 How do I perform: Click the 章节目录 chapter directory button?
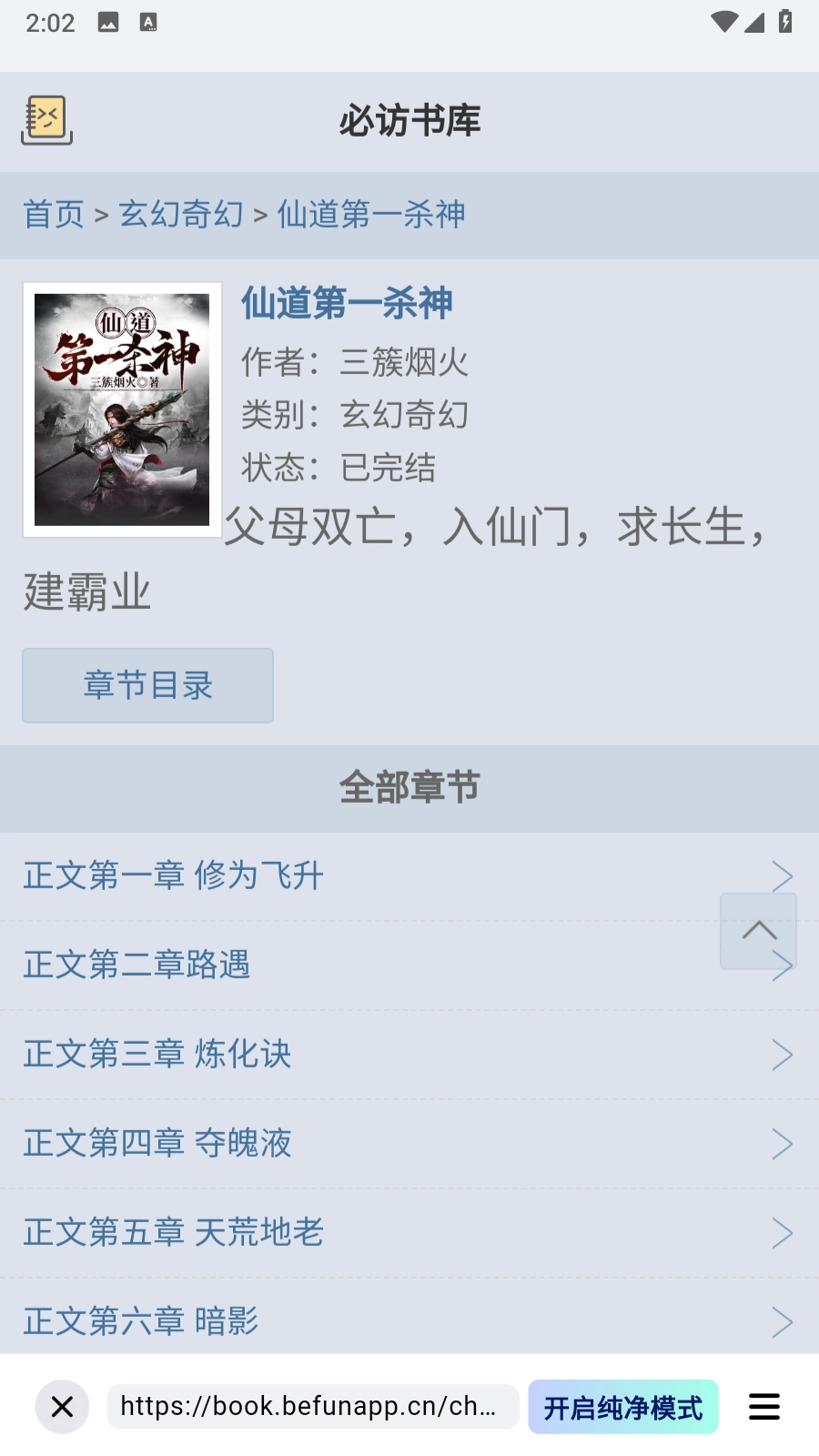147,685
